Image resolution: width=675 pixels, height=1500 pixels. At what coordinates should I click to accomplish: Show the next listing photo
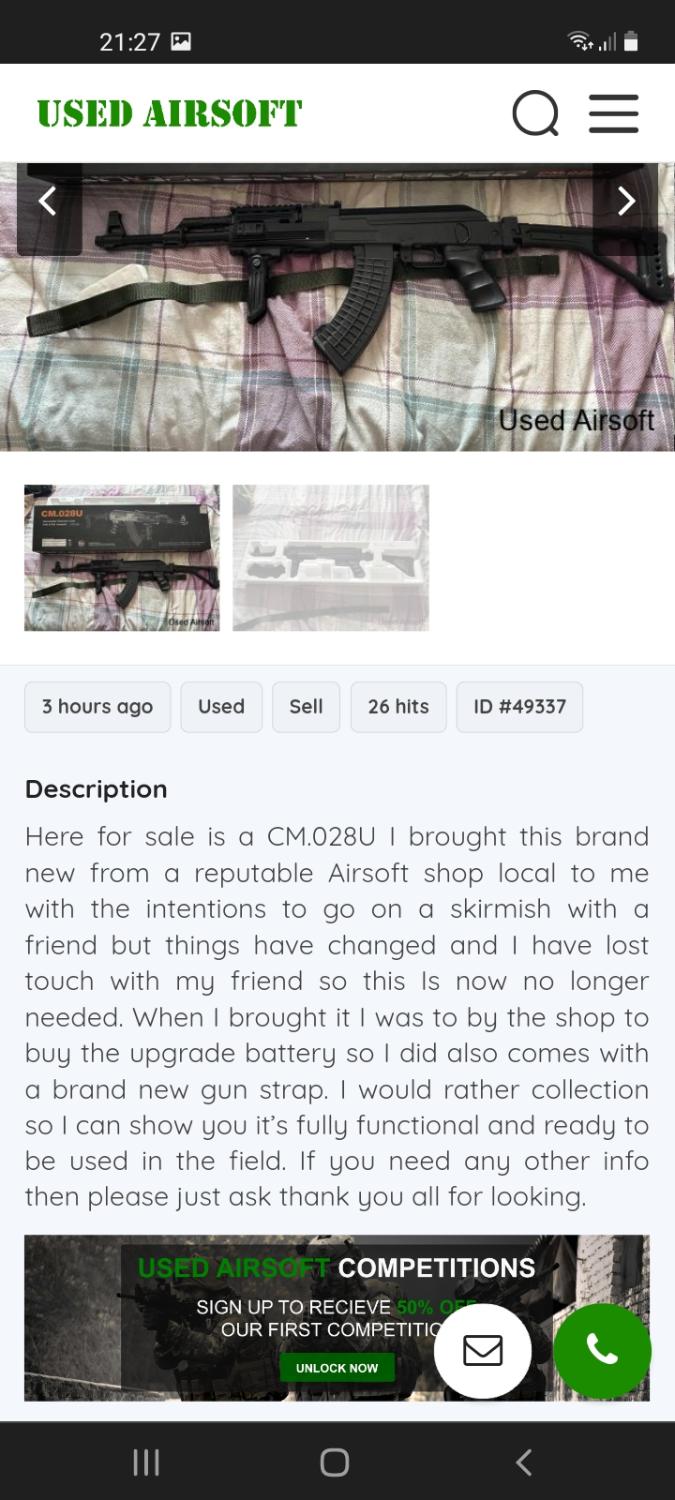pyautogui.click(x=626, y=202)
